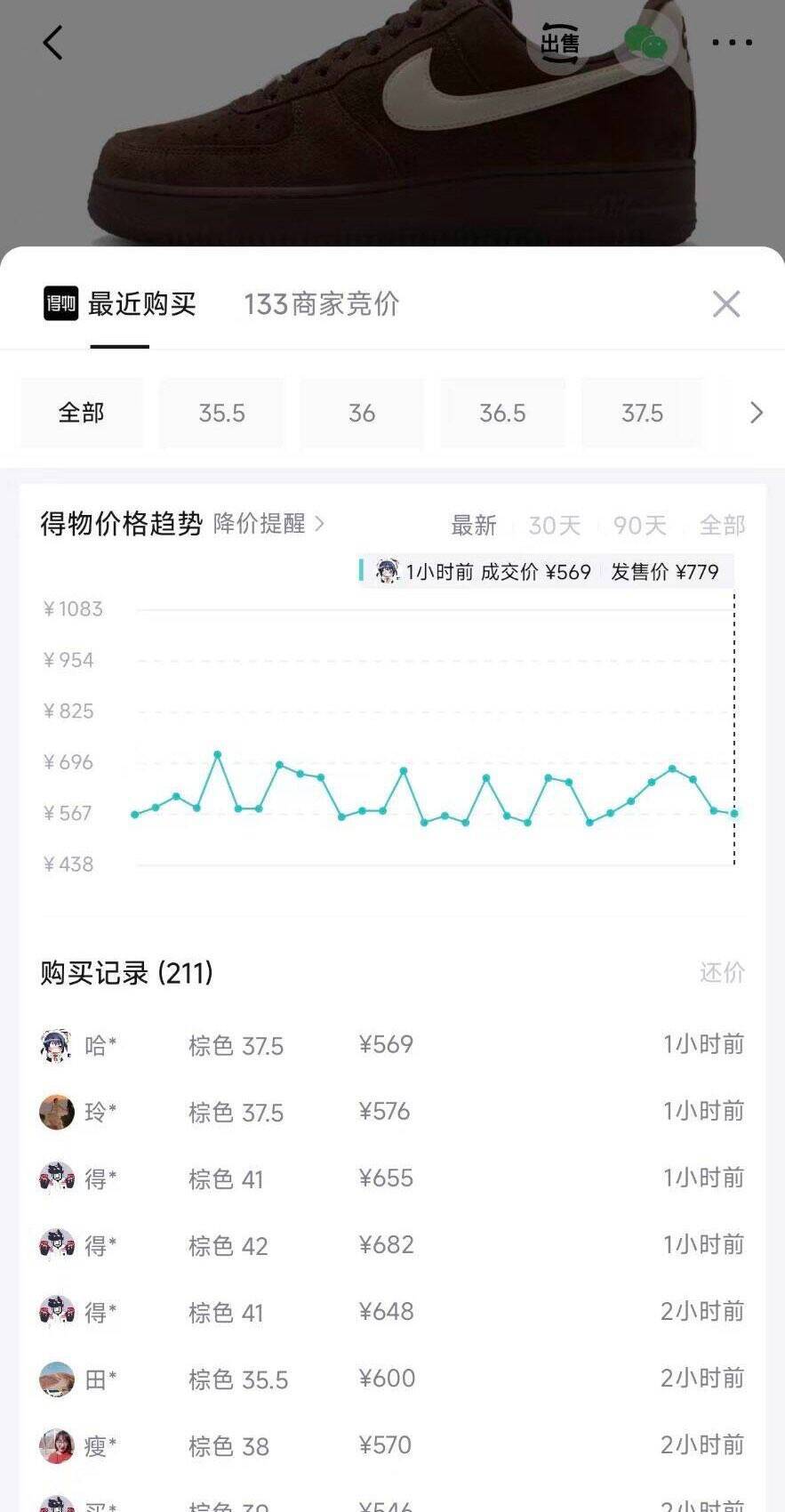Switch the trend chart to 最新
The height and width of the screenshot is (1512, 785).
click(x=473, y=525)
